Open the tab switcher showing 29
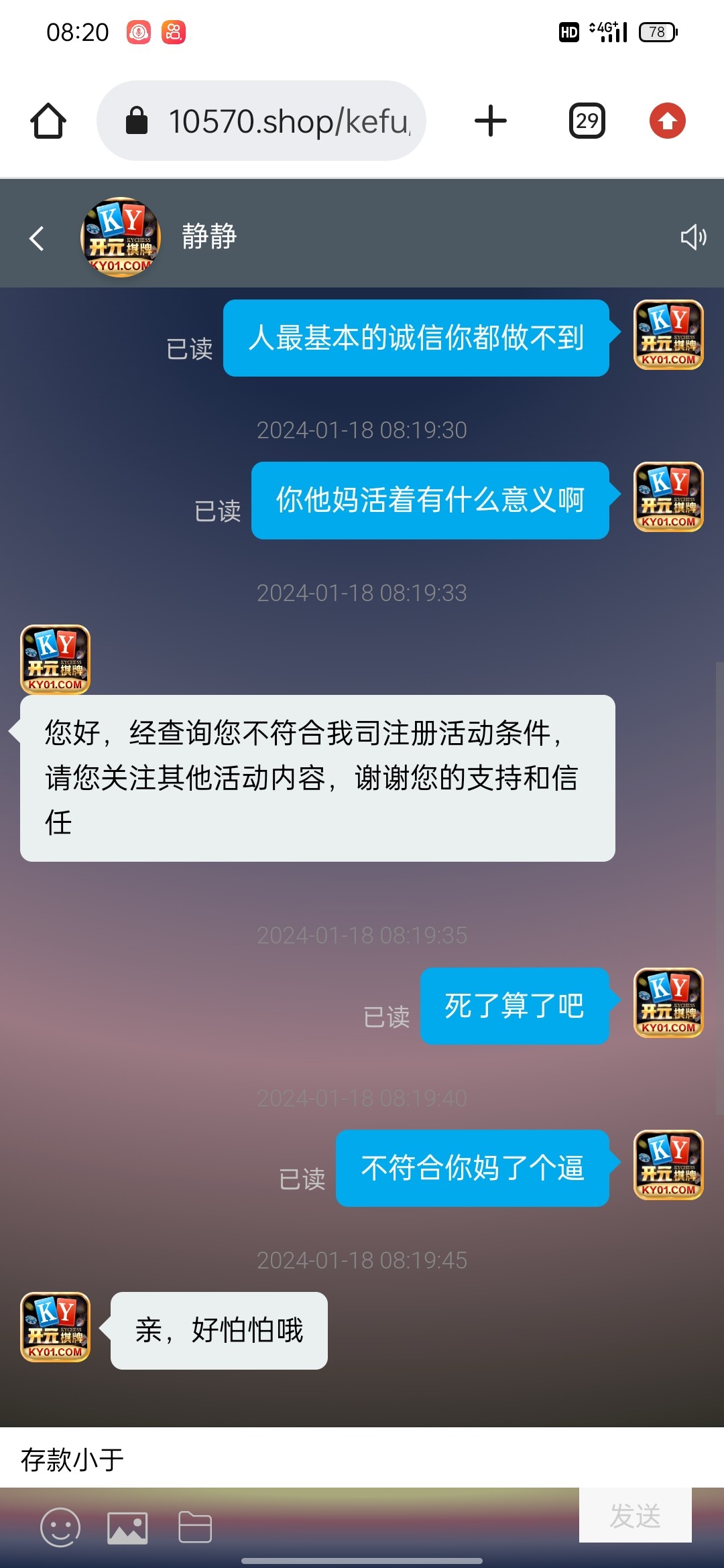 point(587,121)
